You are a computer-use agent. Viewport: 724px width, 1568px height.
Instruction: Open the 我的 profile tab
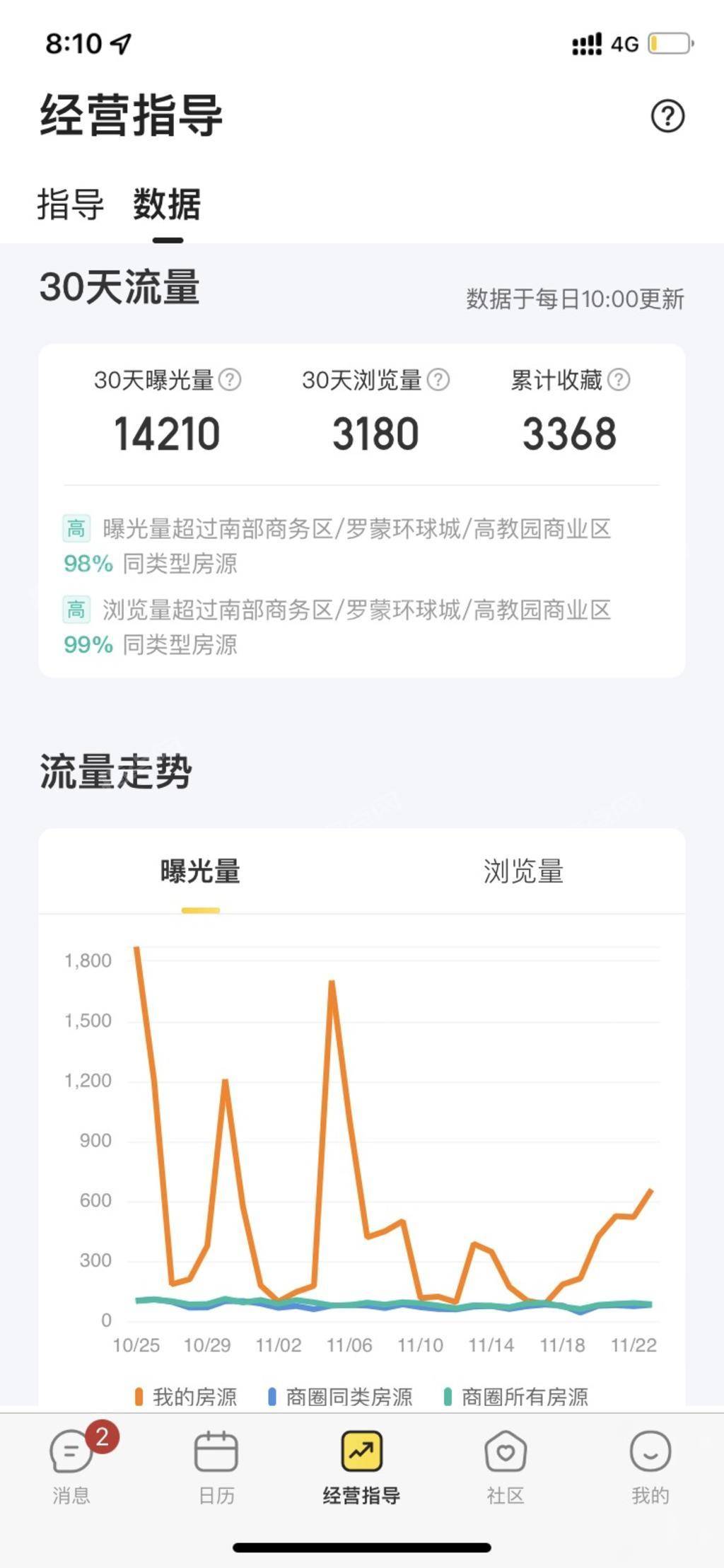tap(650, 1466)
